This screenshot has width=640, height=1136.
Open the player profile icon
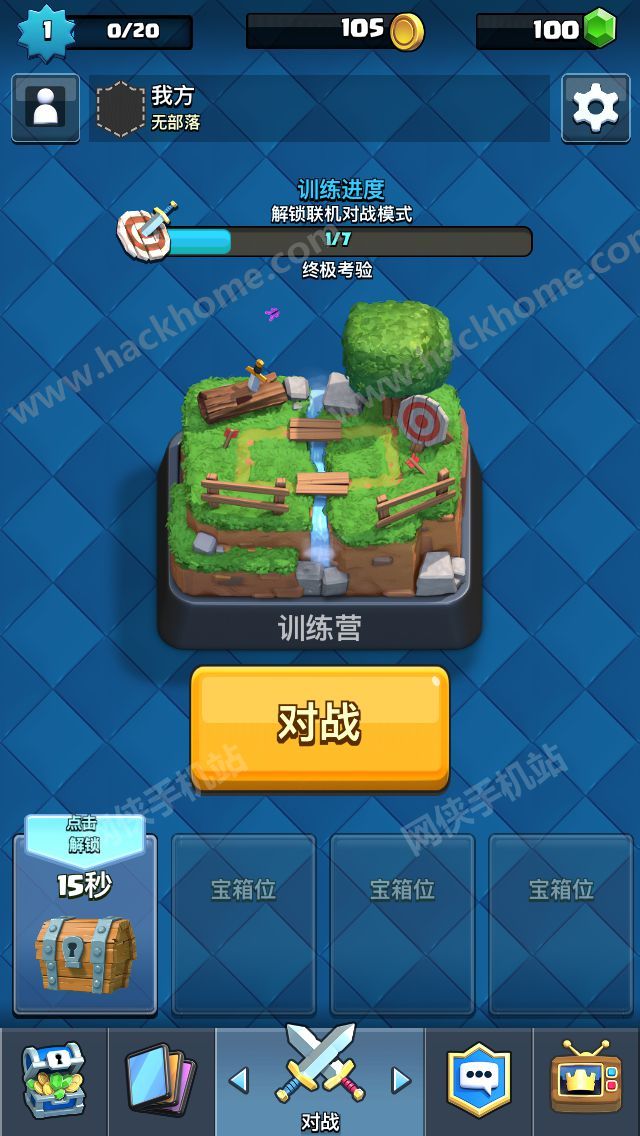45,107
